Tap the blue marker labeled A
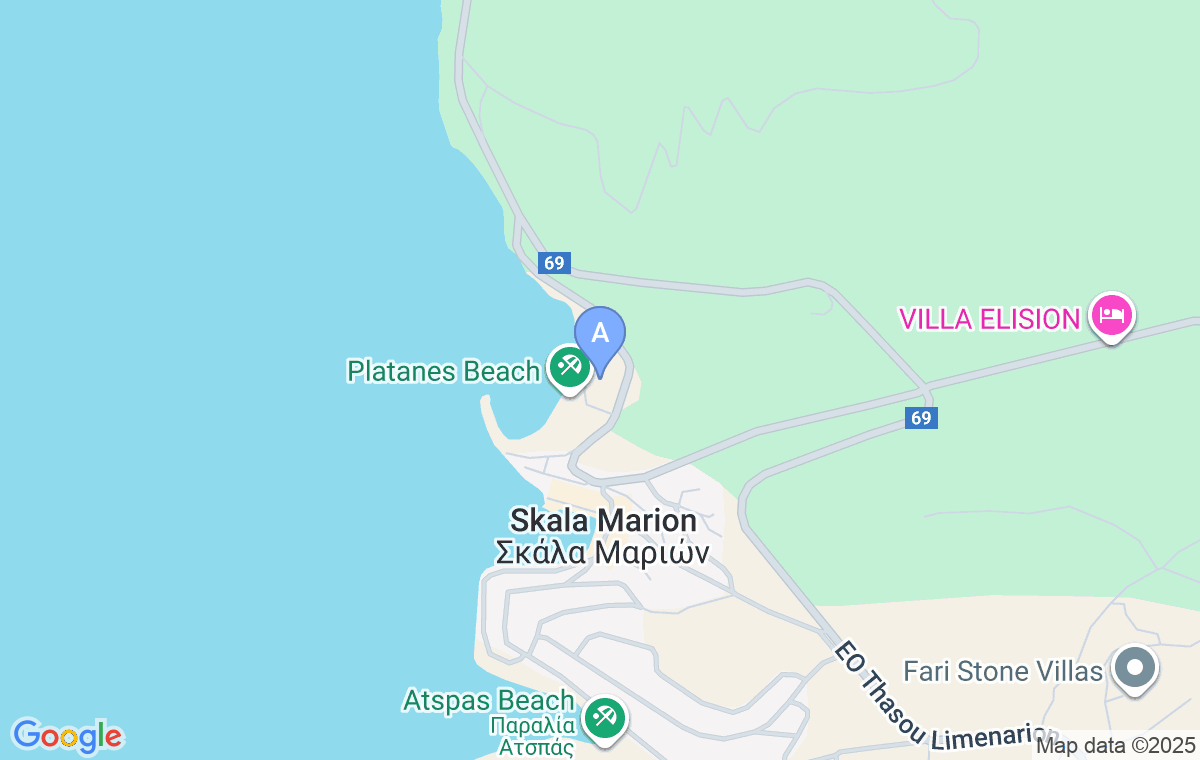 600,335
